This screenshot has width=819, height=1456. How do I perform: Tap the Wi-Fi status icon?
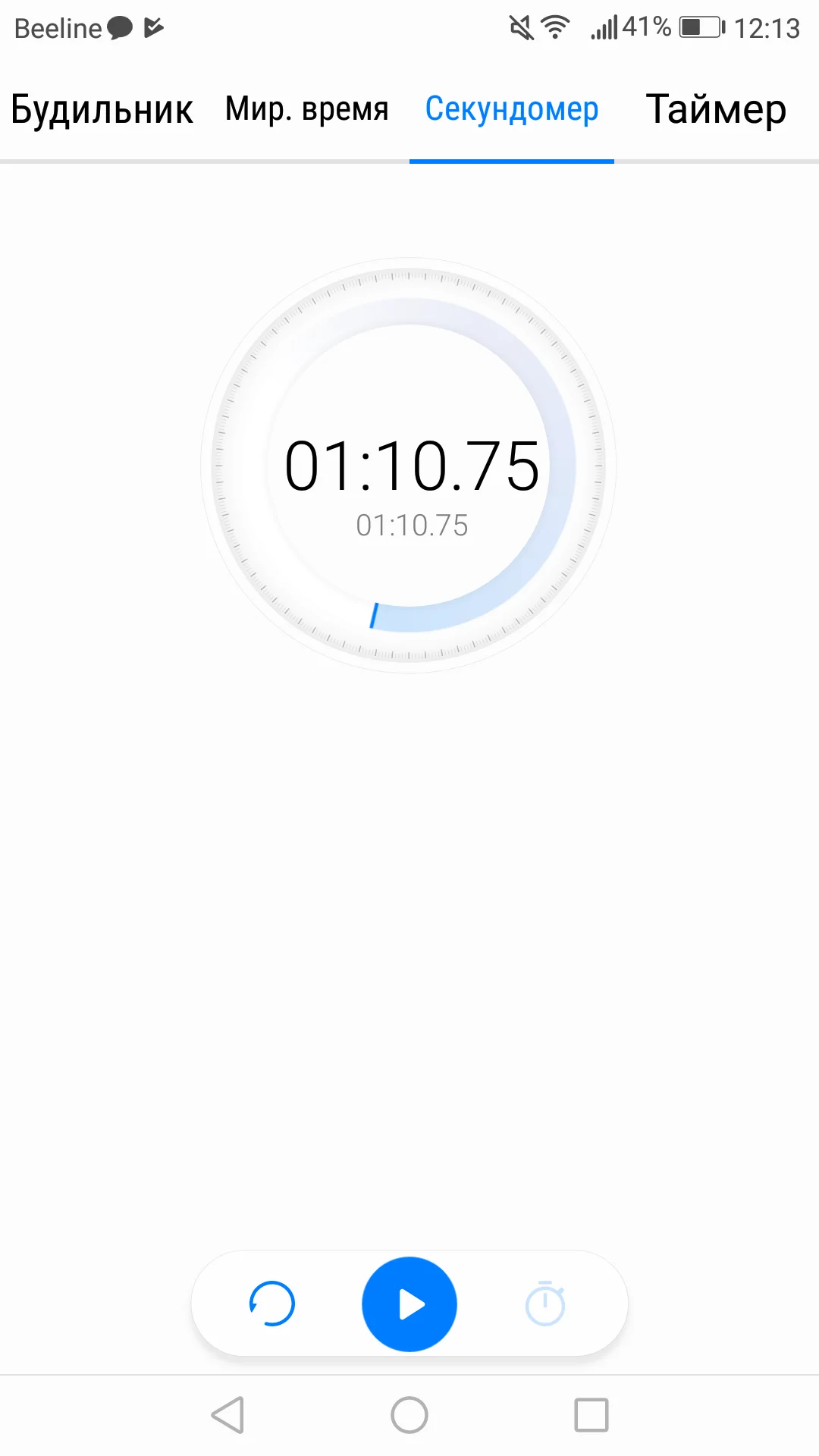tap(554, 25)
